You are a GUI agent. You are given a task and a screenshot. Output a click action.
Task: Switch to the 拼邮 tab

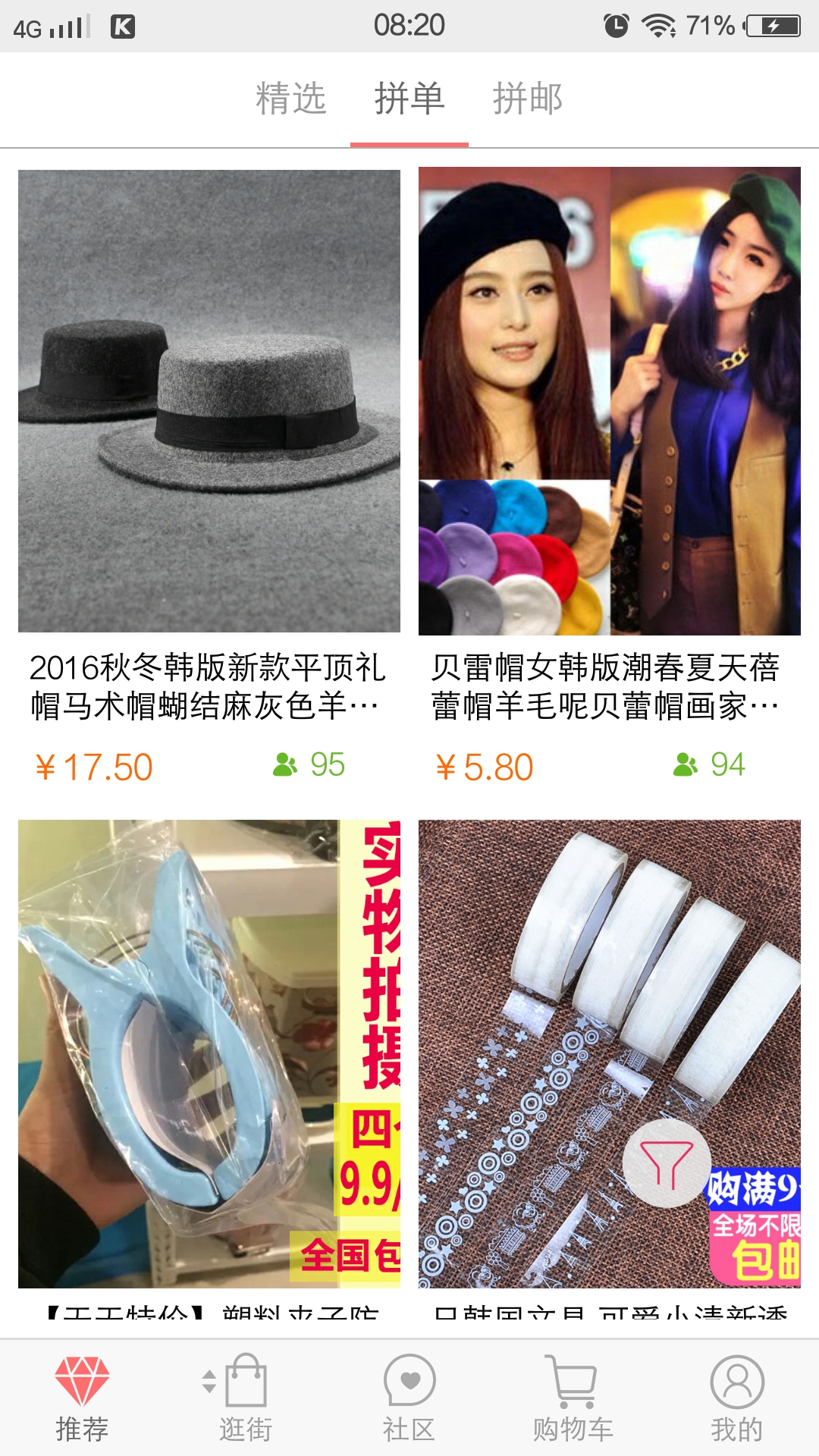point(528,99)
